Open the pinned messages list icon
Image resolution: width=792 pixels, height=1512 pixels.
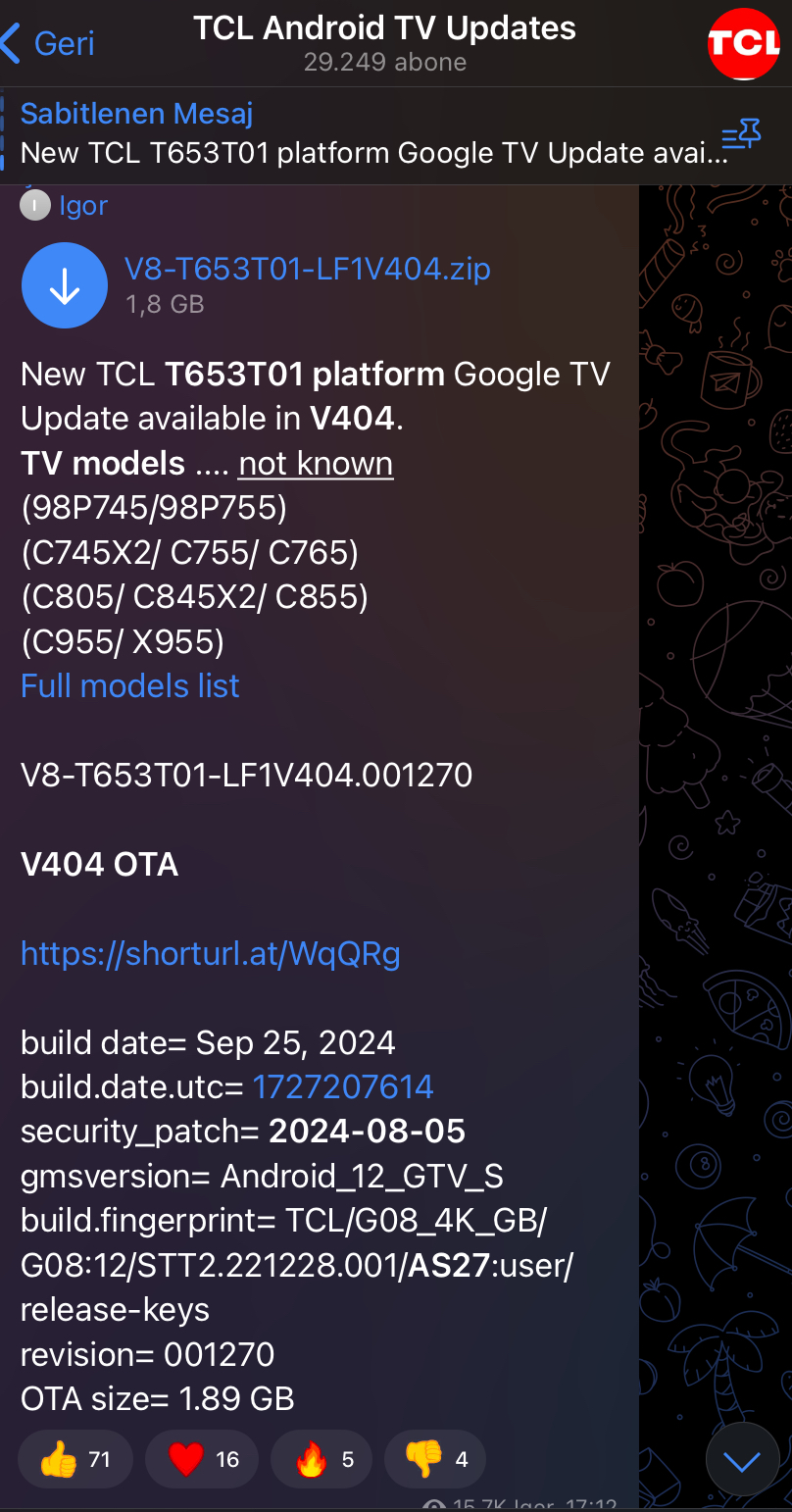741,134
